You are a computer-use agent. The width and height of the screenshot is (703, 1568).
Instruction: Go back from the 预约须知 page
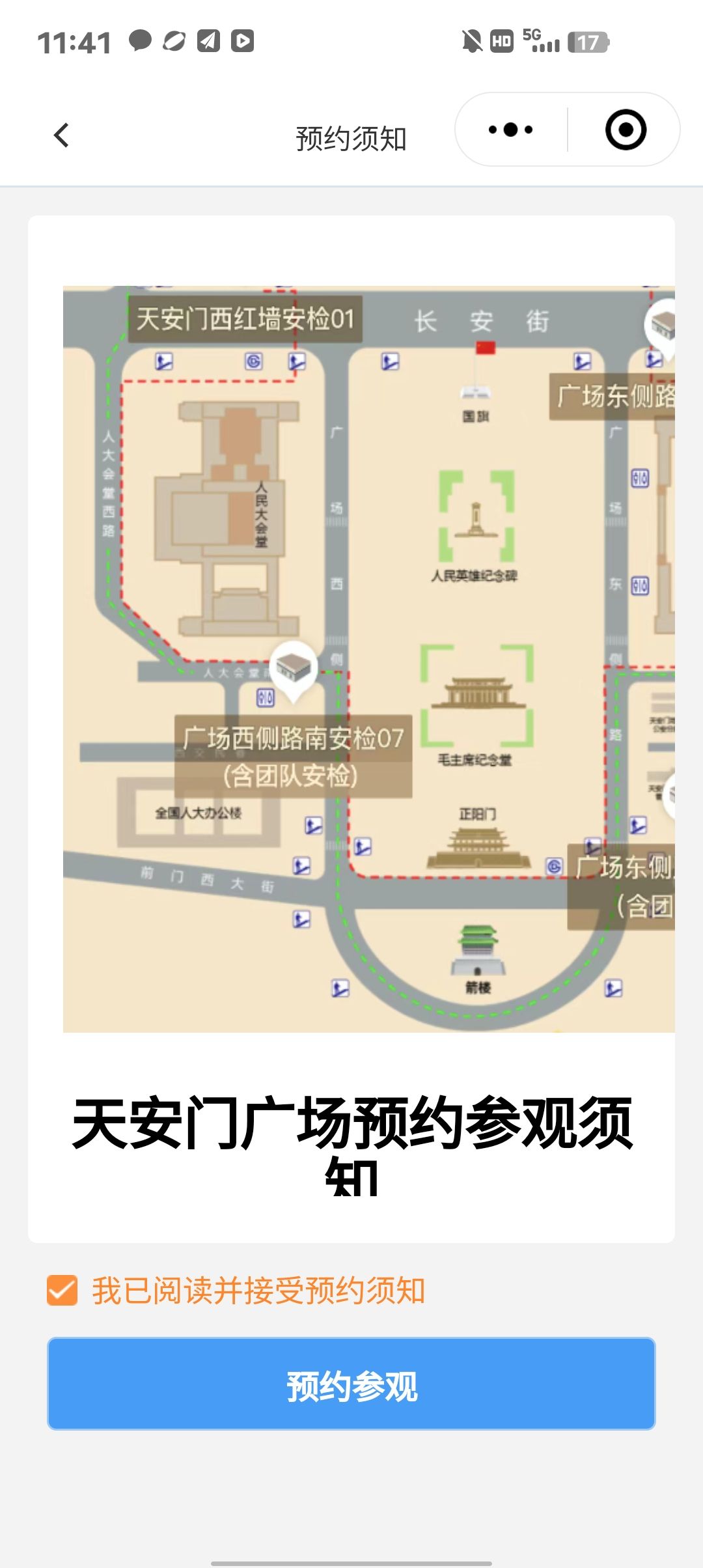(x=61, y=135)
